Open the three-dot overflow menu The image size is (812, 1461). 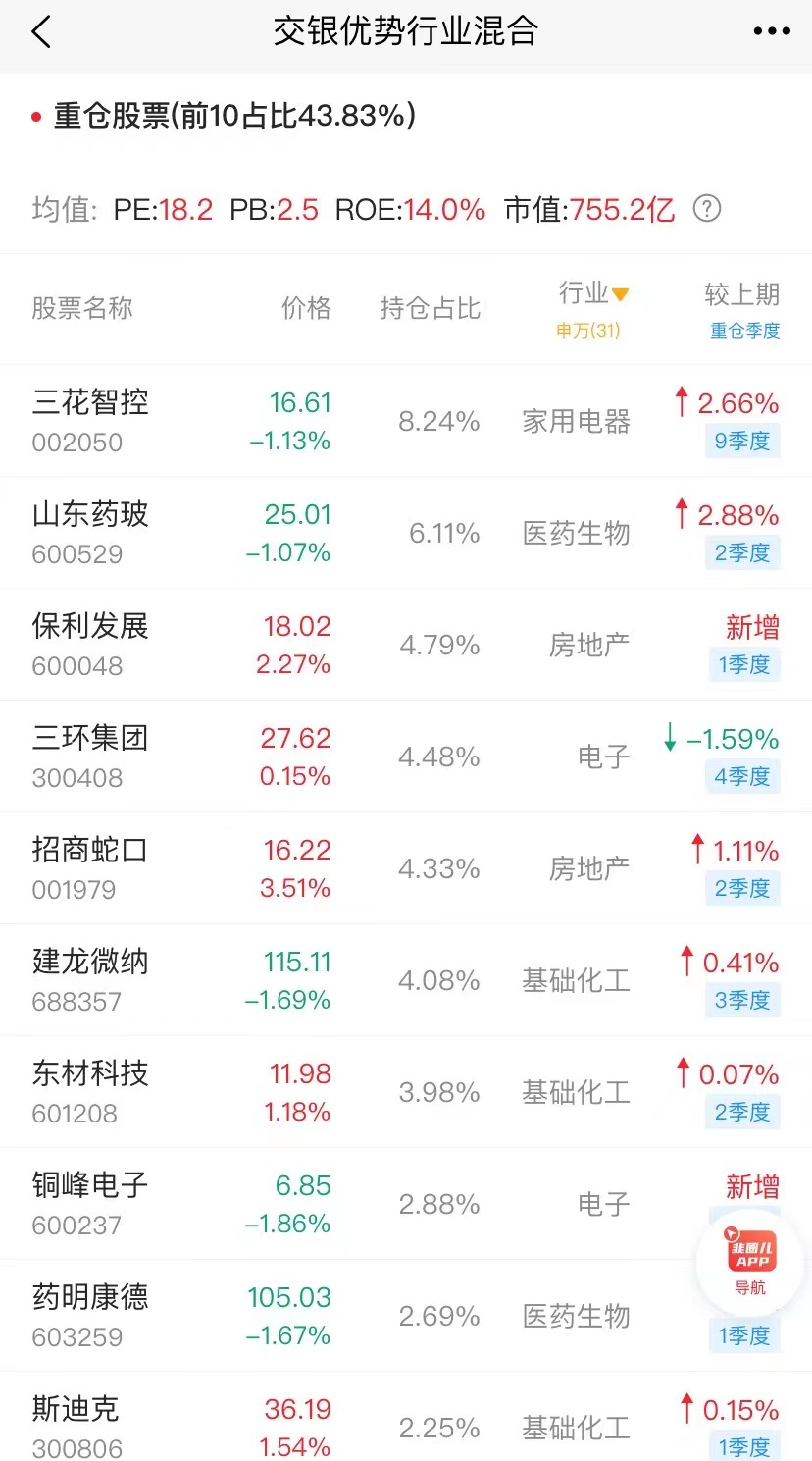point(772,32)
